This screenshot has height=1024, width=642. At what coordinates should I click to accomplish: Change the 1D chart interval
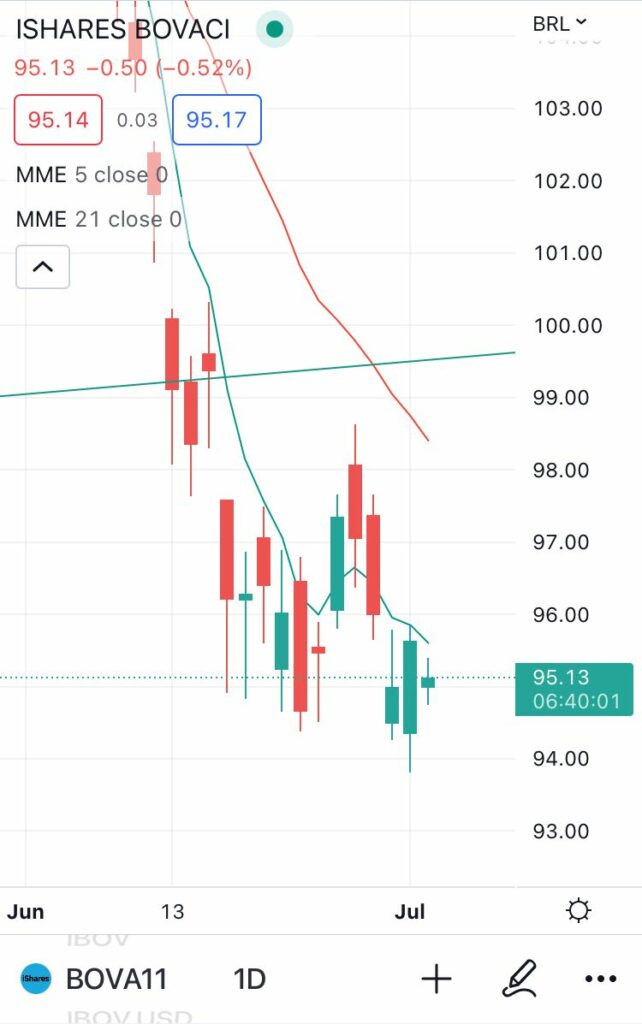pos(249,979)
